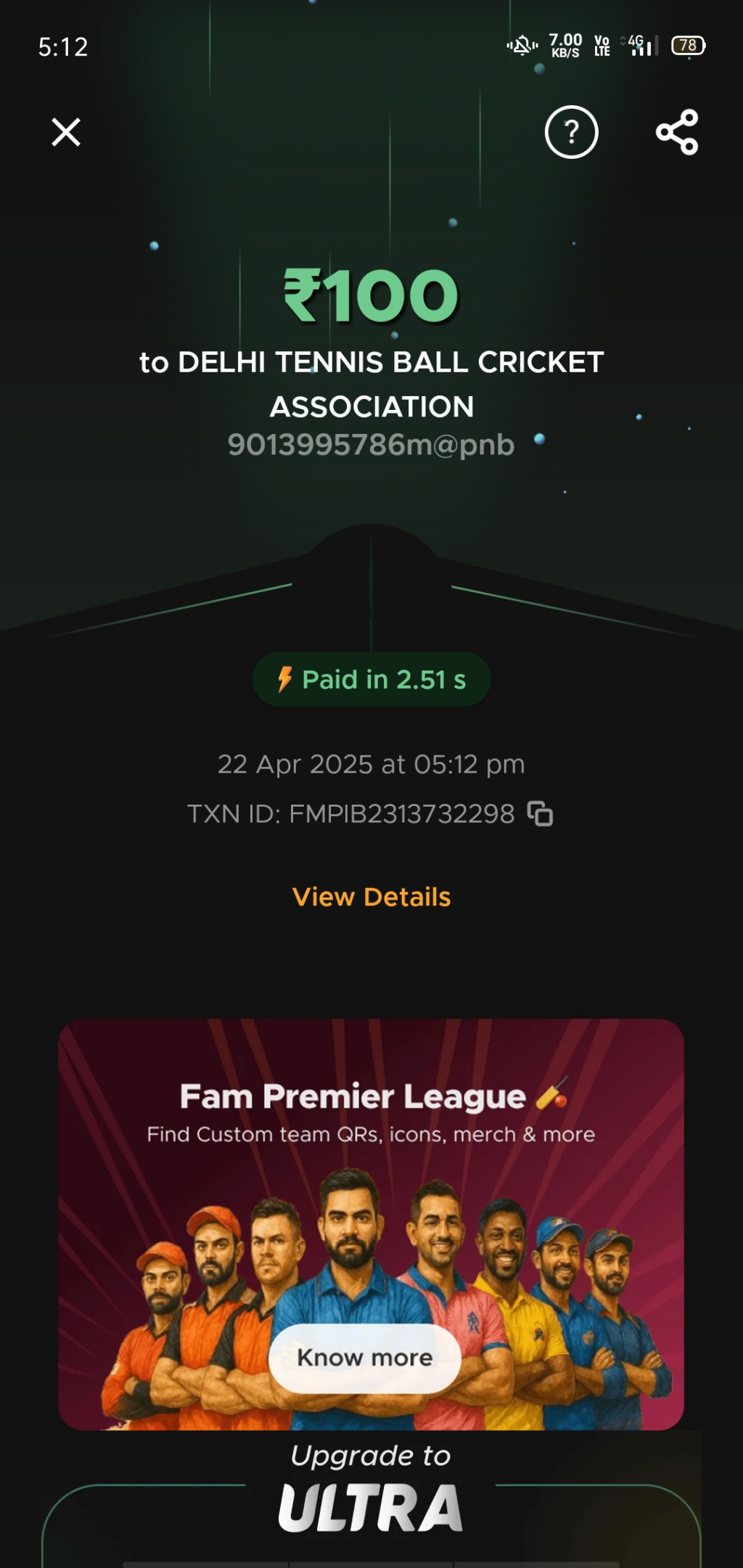The width and height of the screenshot is (743, 1568).
Task: Open the help question mark icon
Action: (x=571, y=132)
